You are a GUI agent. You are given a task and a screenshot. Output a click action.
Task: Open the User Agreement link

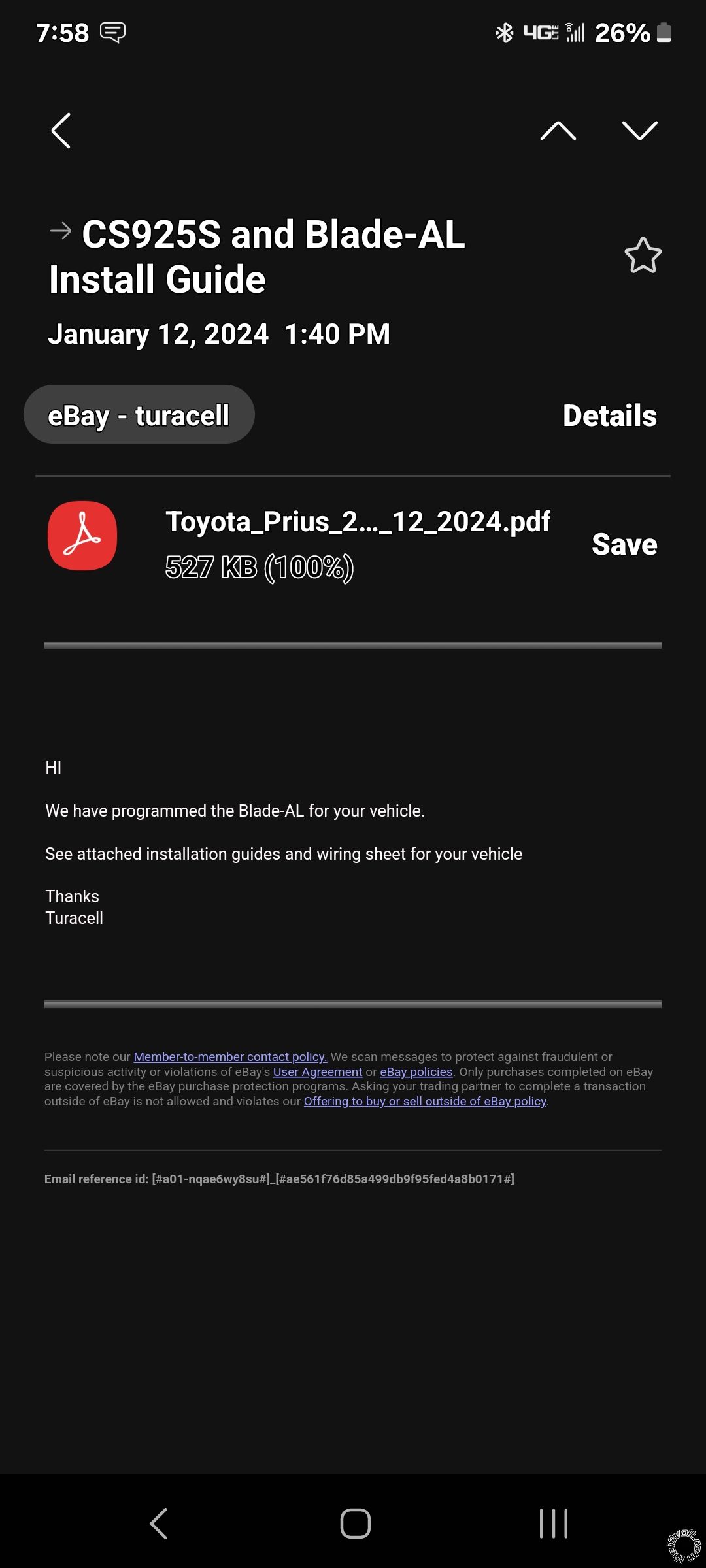[x=317, y=1071]
